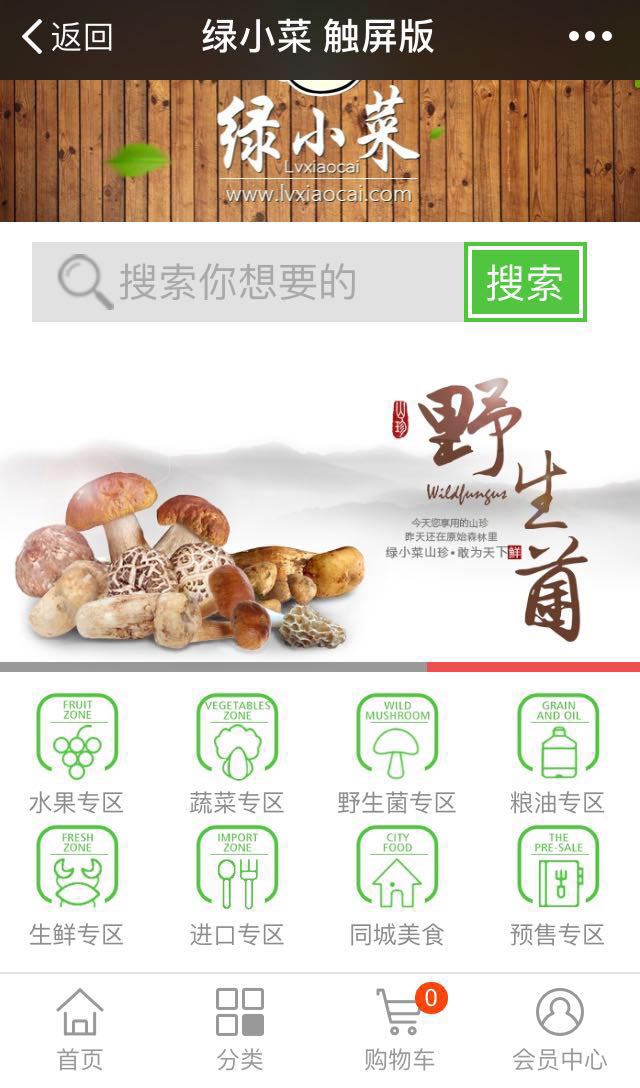Open the 野生菌专区 category
This screenshot has width=640, height=1088.
(397, 752)
